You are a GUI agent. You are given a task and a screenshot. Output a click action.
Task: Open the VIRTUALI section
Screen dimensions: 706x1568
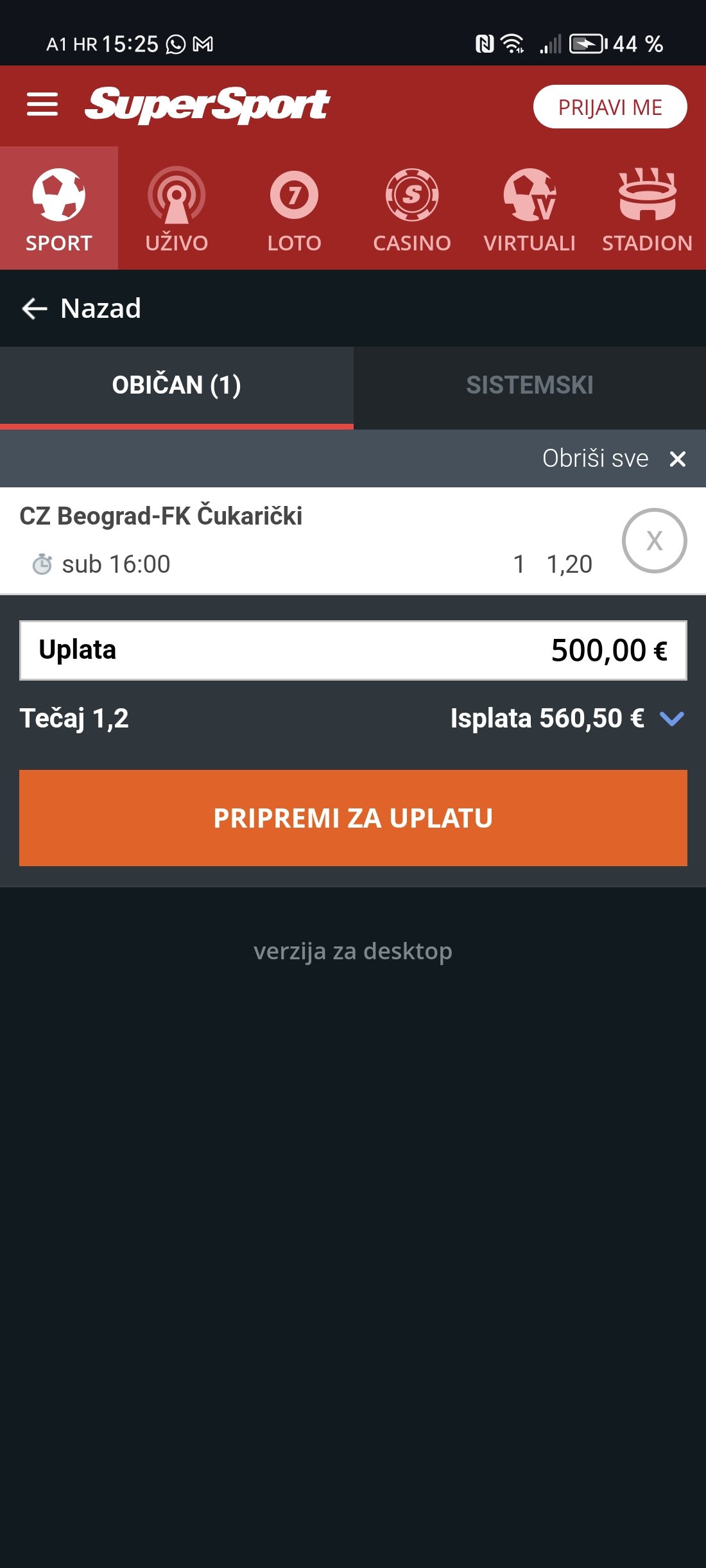[x=529, y=209]
